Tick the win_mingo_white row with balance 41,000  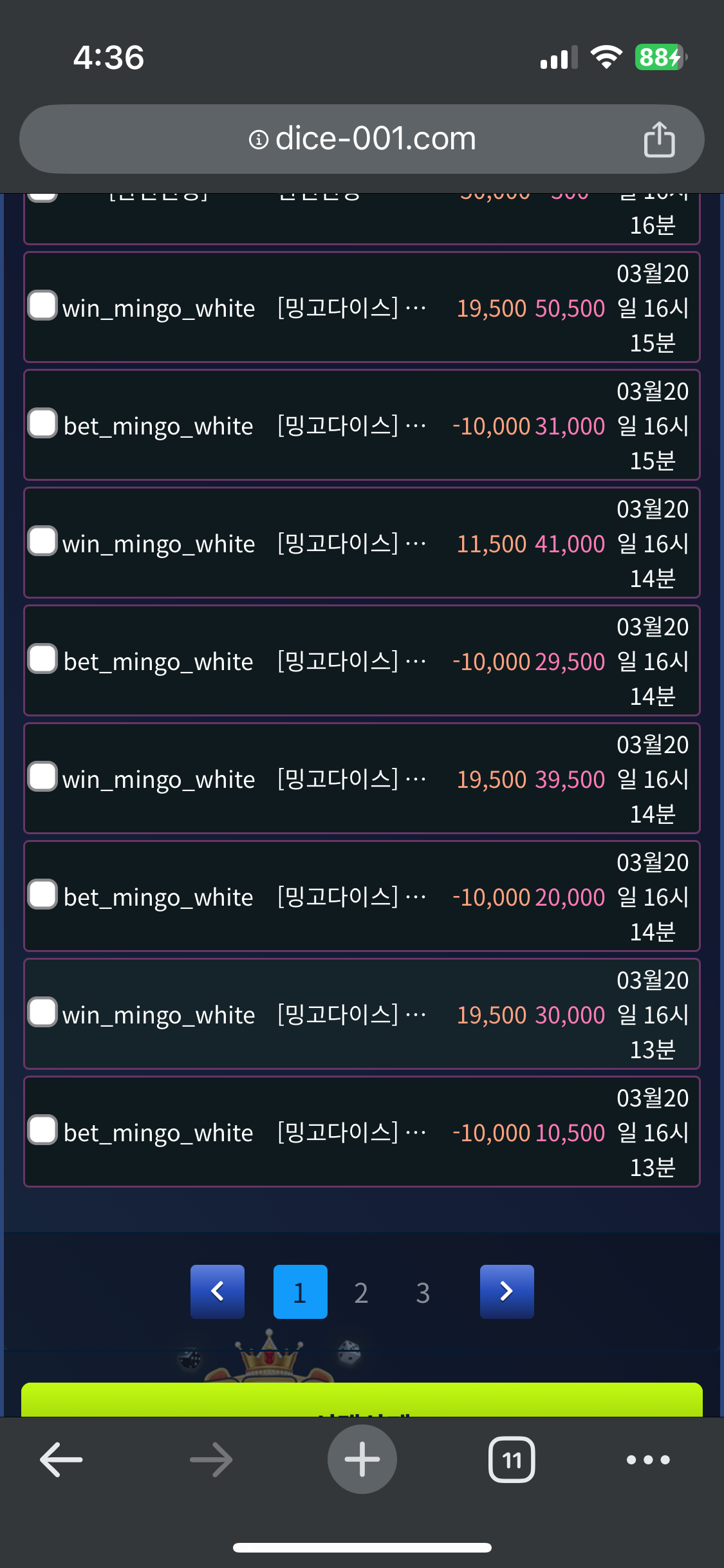(42, 541)
